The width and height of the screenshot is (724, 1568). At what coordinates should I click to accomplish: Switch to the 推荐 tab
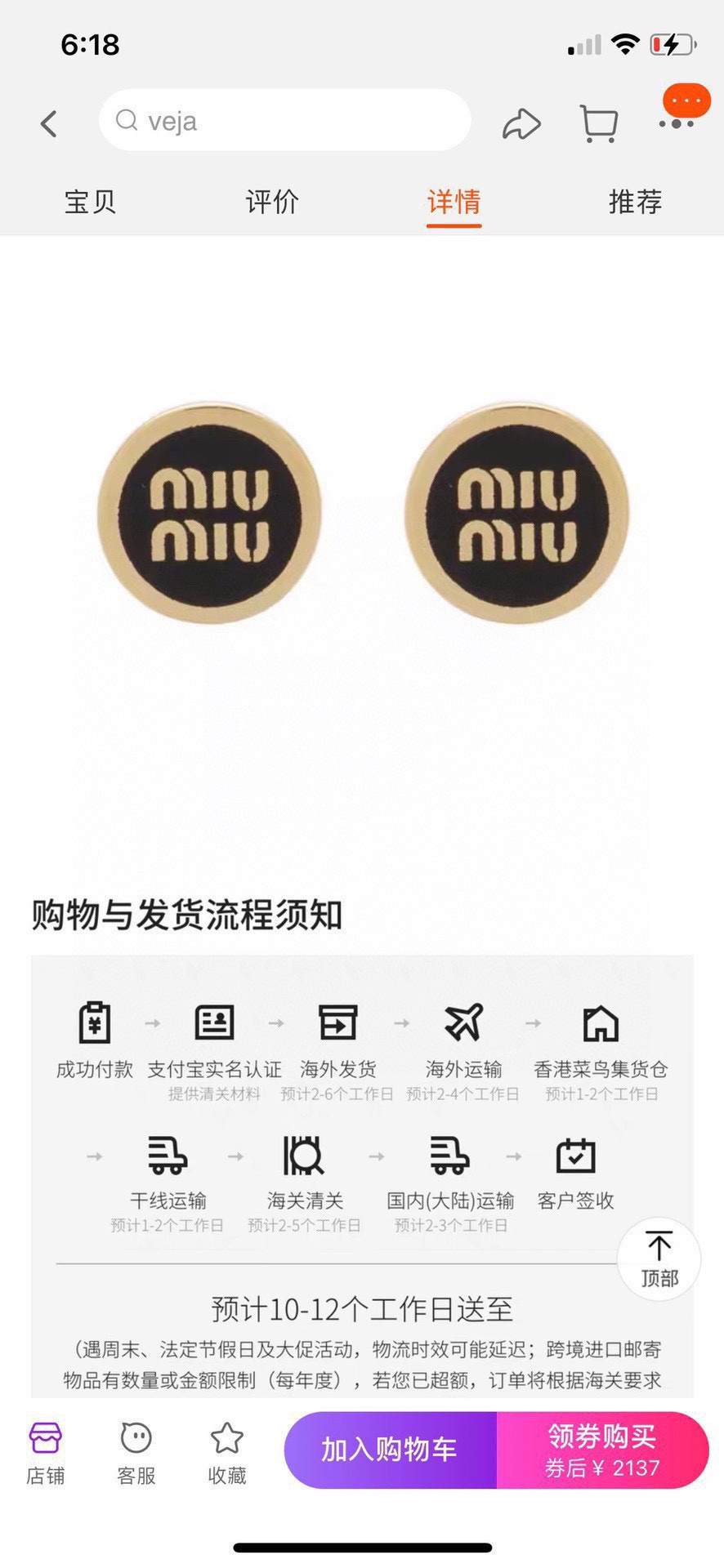pos(635,202)
